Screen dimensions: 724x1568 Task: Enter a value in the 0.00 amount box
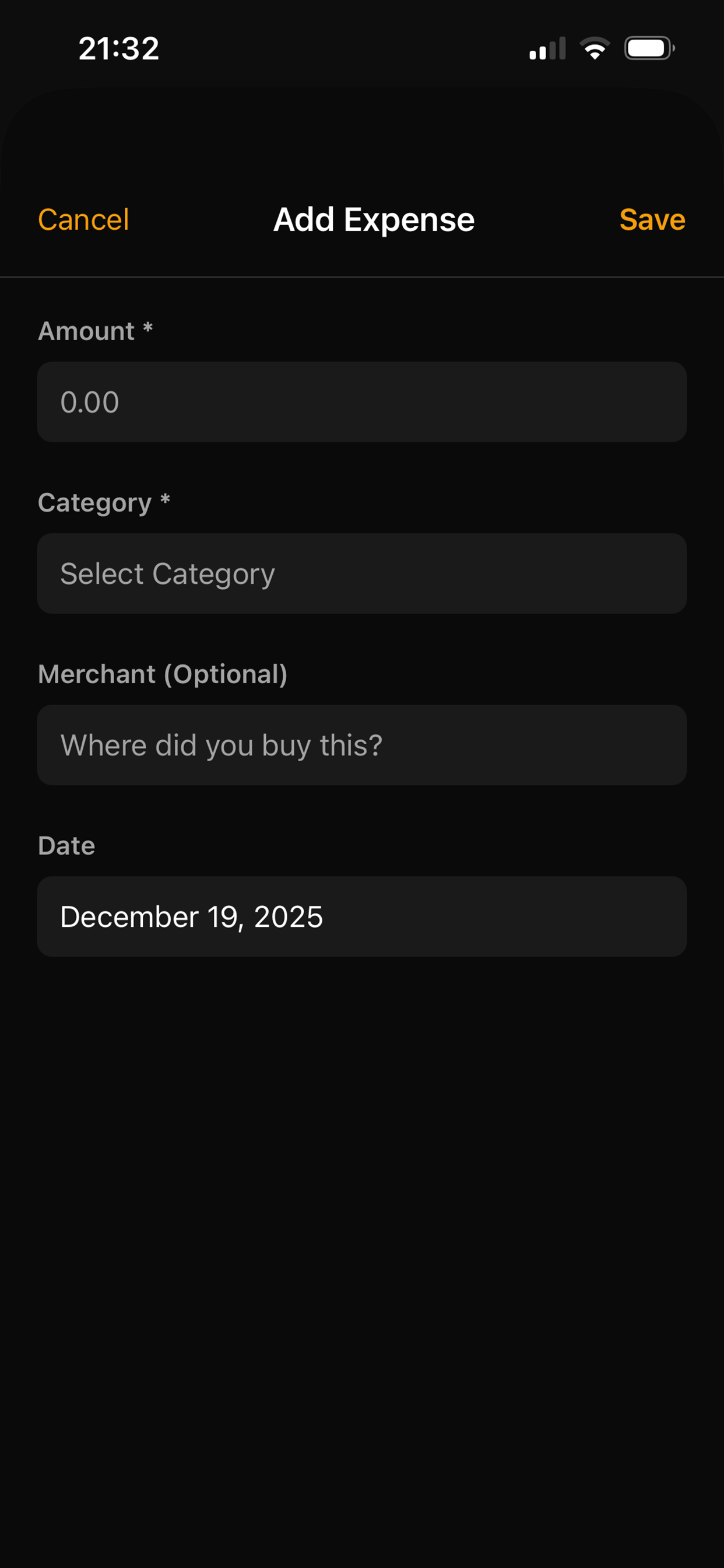click(362, 402)
